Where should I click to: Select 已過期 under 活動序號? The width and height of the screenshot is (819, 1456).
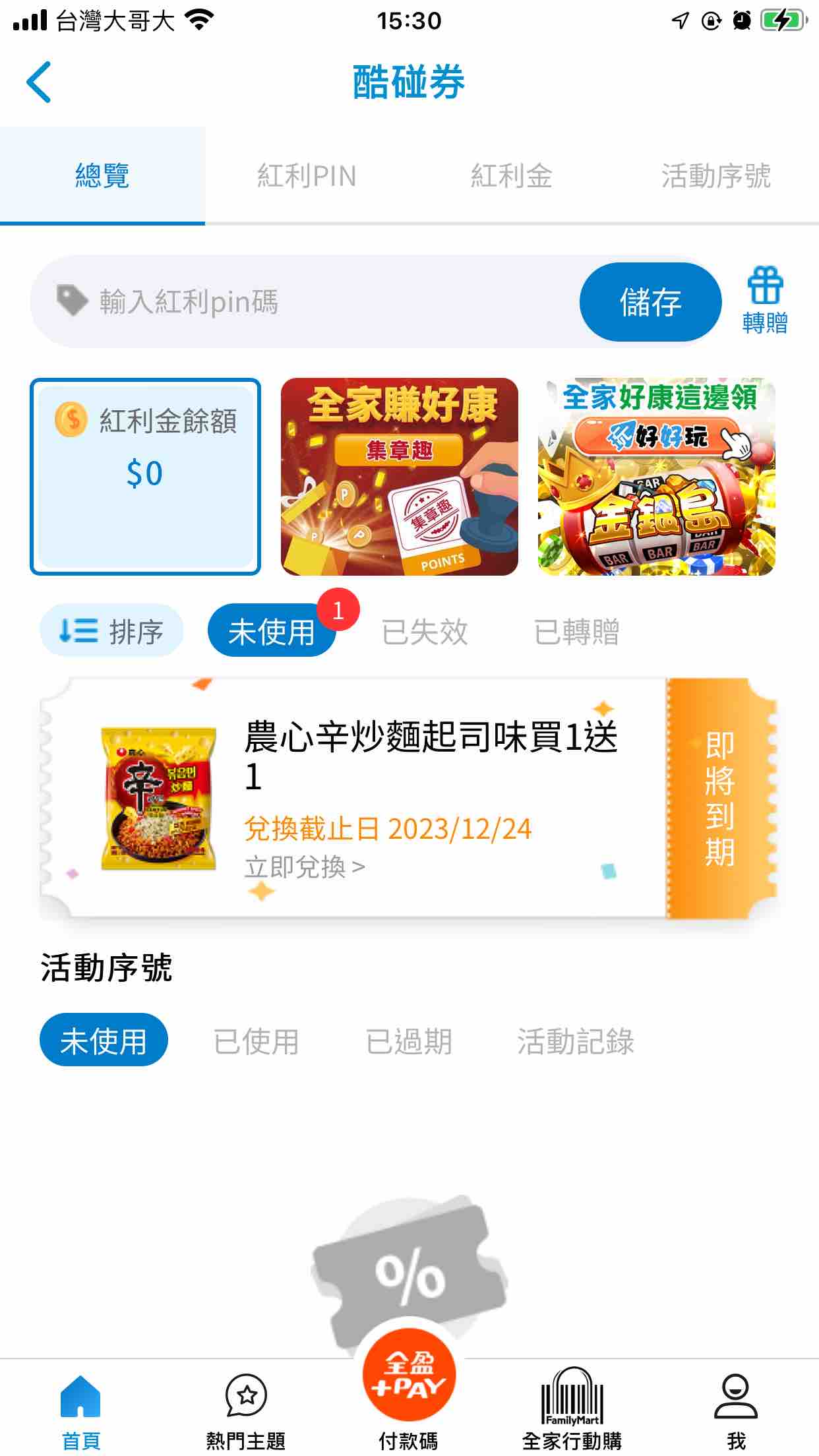tap(409, 1041)
